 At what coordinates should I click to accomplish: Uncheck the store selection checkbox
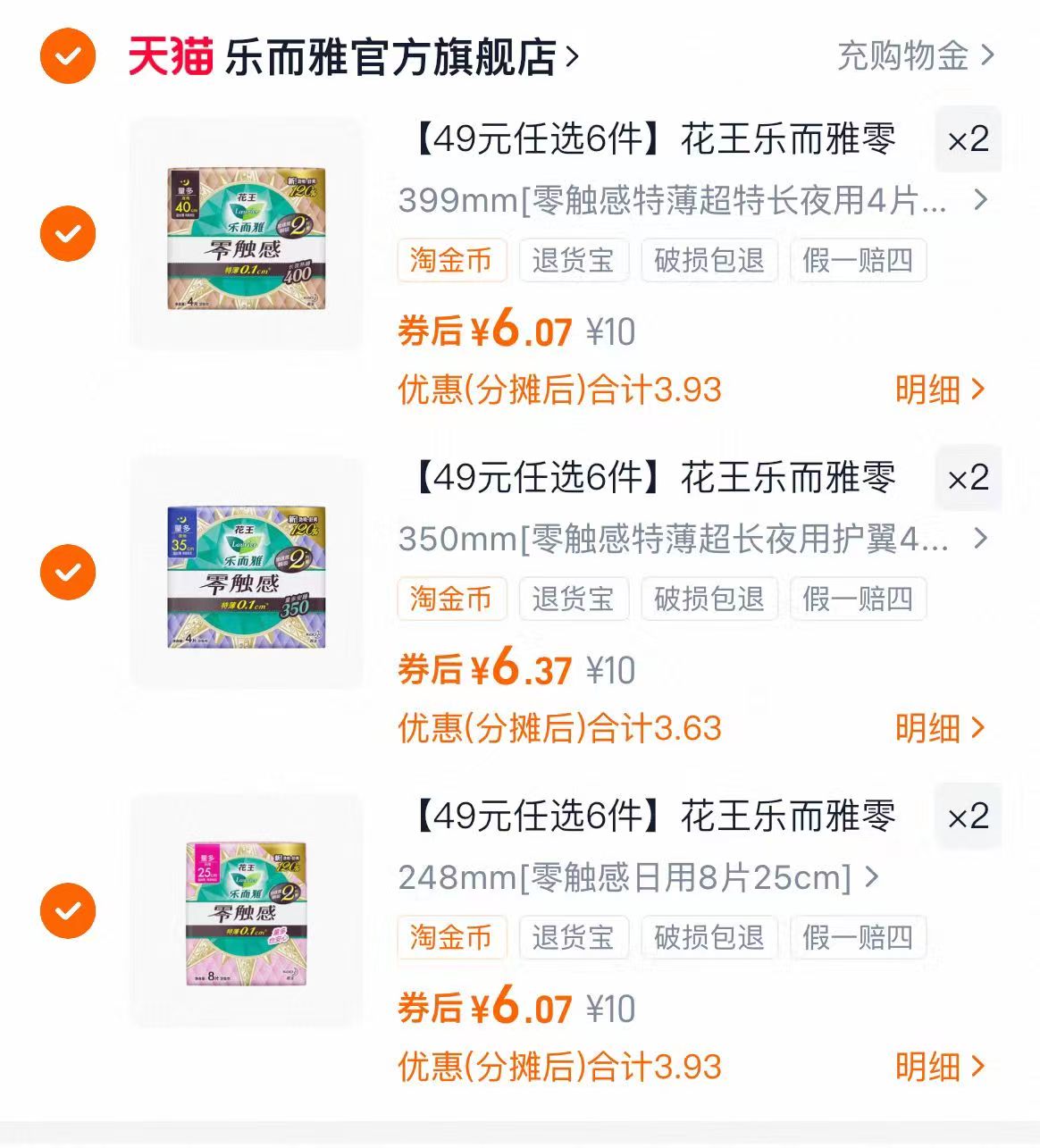(66, 56)
